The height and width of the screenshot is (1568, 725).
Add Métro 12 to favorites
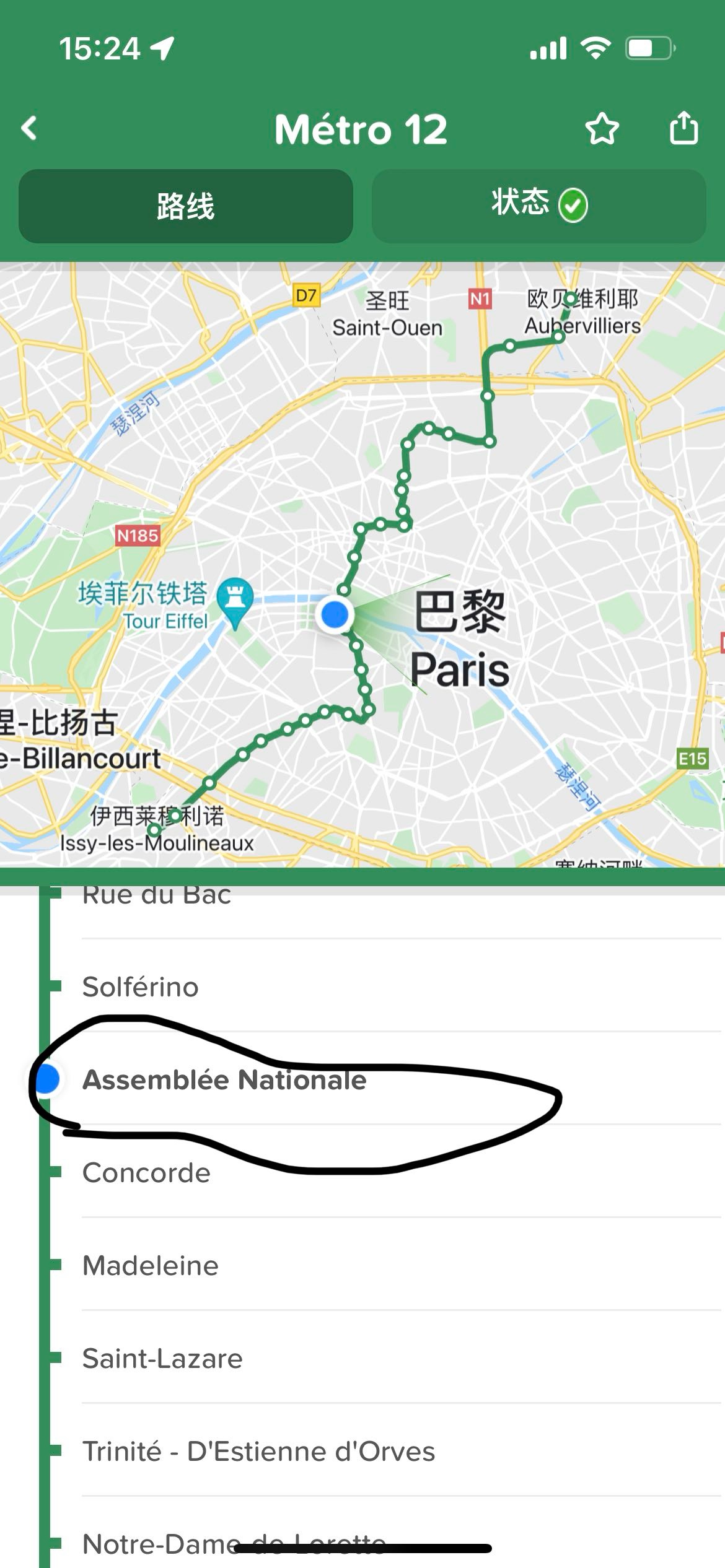pos(602,129)
